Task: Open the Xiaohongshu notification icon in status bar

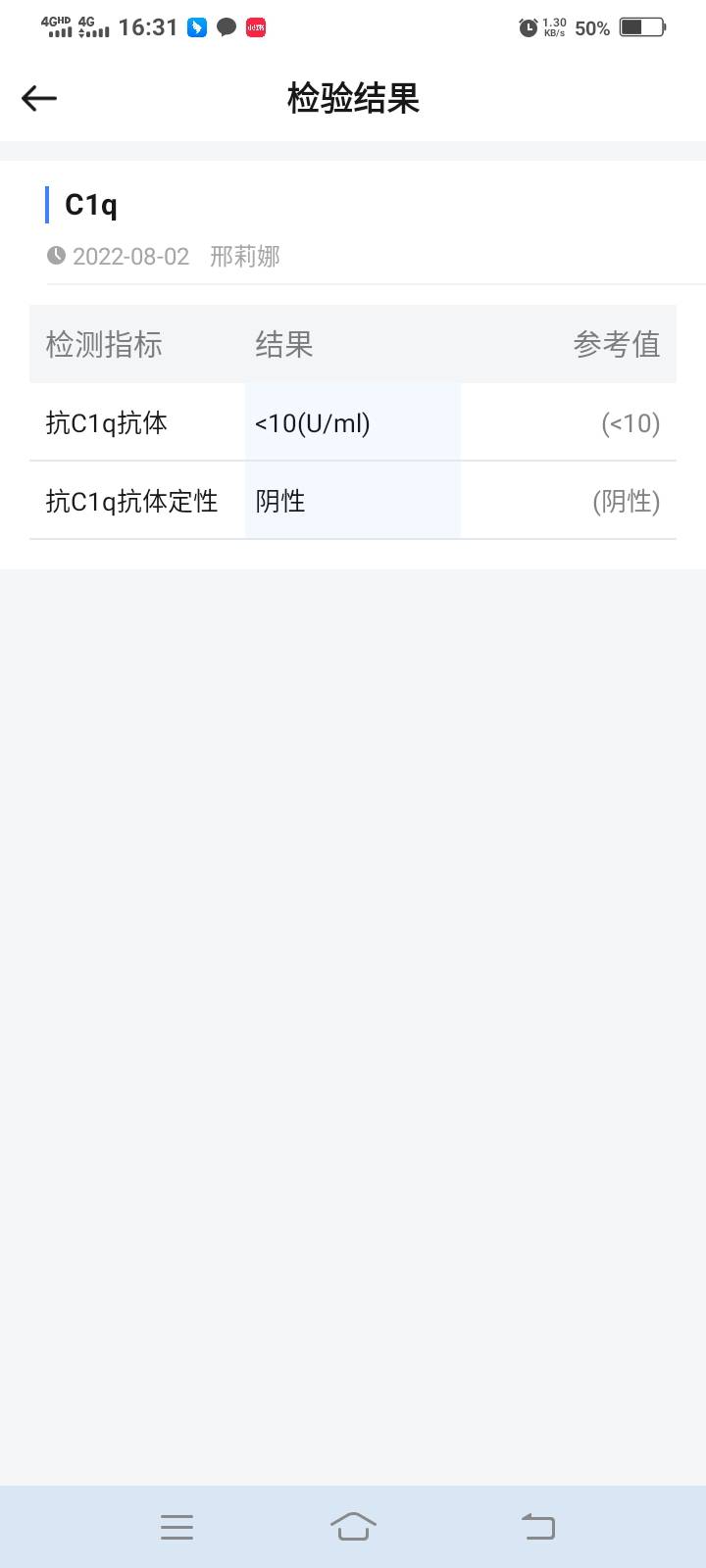Action: pyautogui.click(x=255, y=27)
